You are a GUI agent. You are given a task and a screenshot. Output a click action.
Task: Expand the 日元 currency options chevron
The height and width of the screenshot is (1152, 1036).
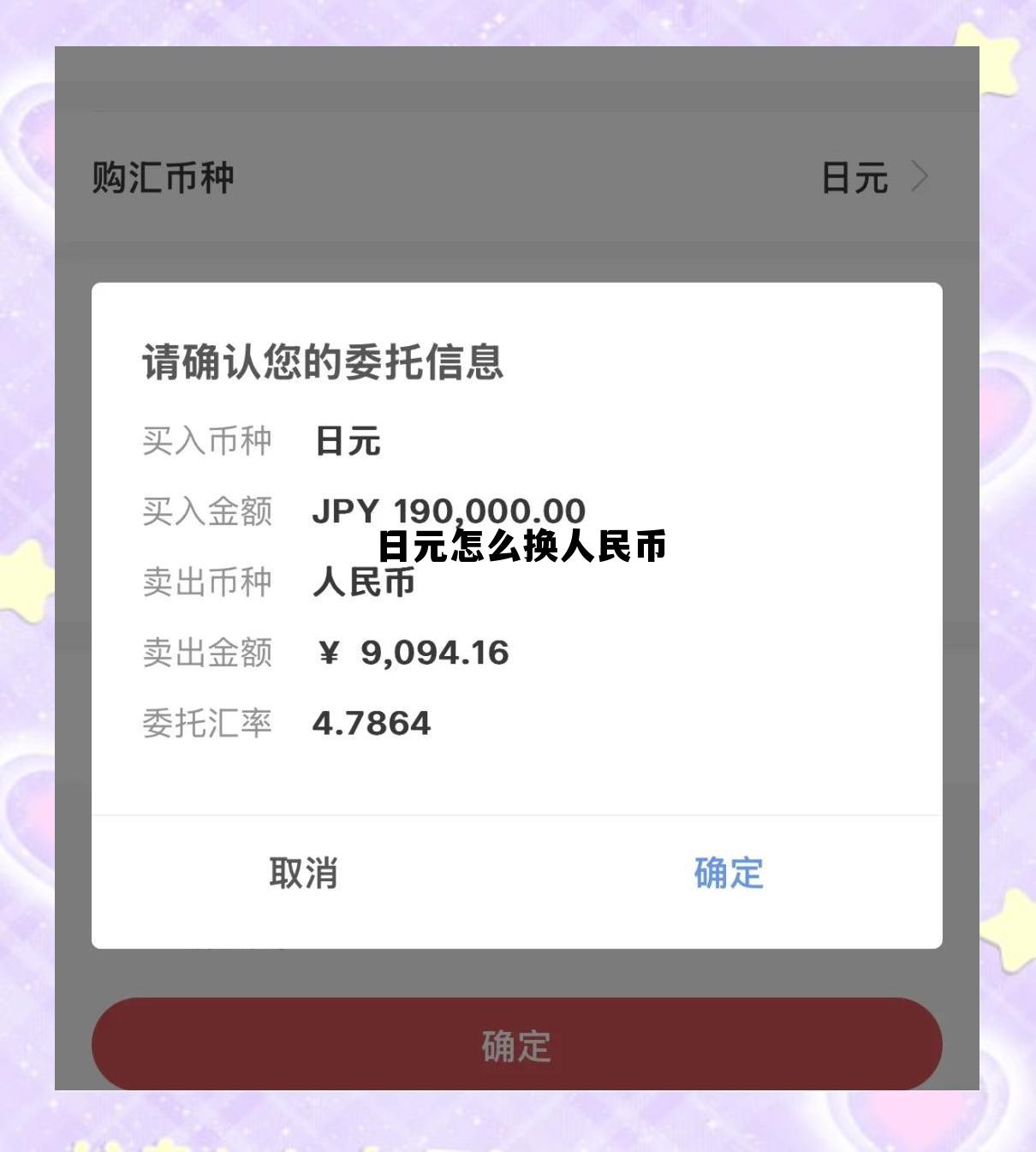tap(923, 176)
